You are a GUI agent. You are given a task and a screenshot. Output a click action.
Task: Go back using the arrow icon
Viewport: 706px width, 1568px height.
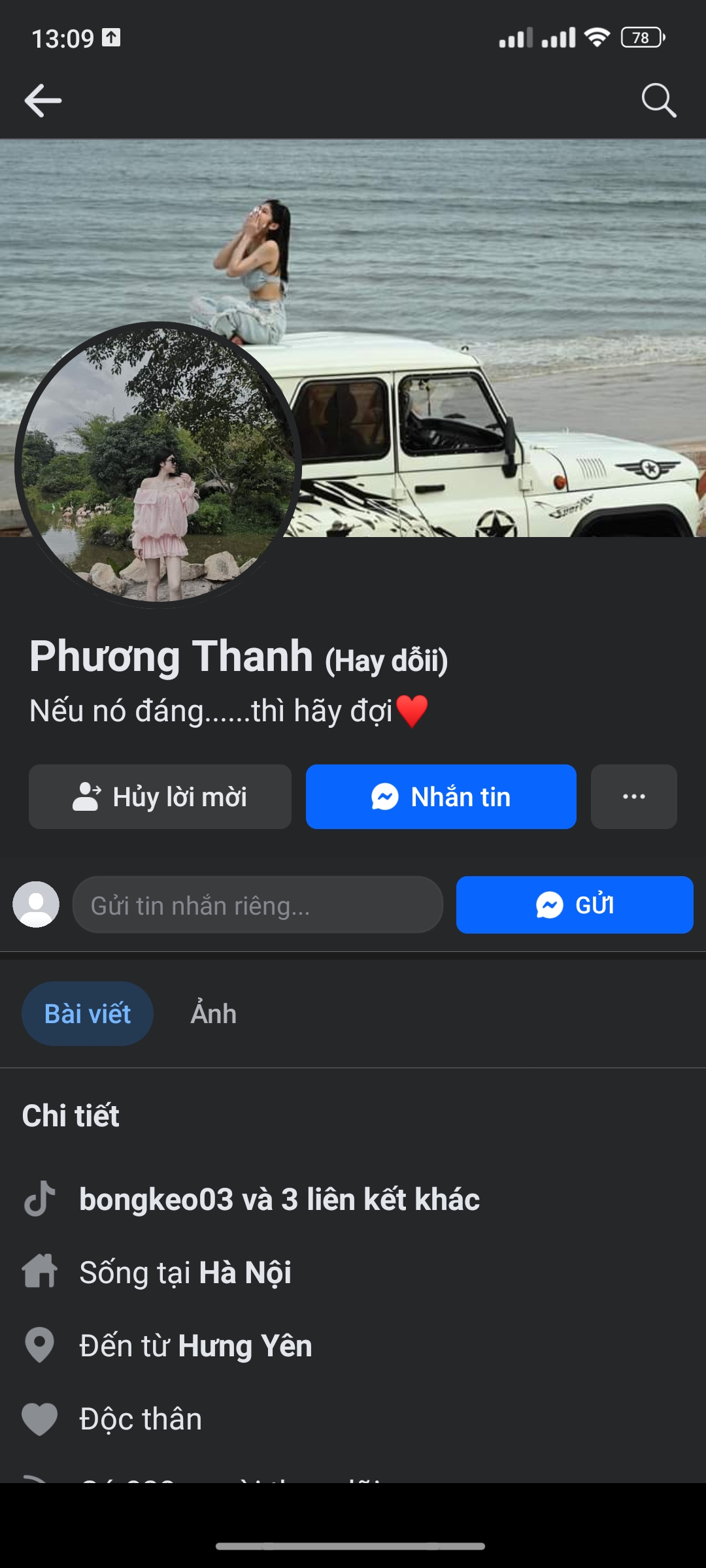(43, 101)
